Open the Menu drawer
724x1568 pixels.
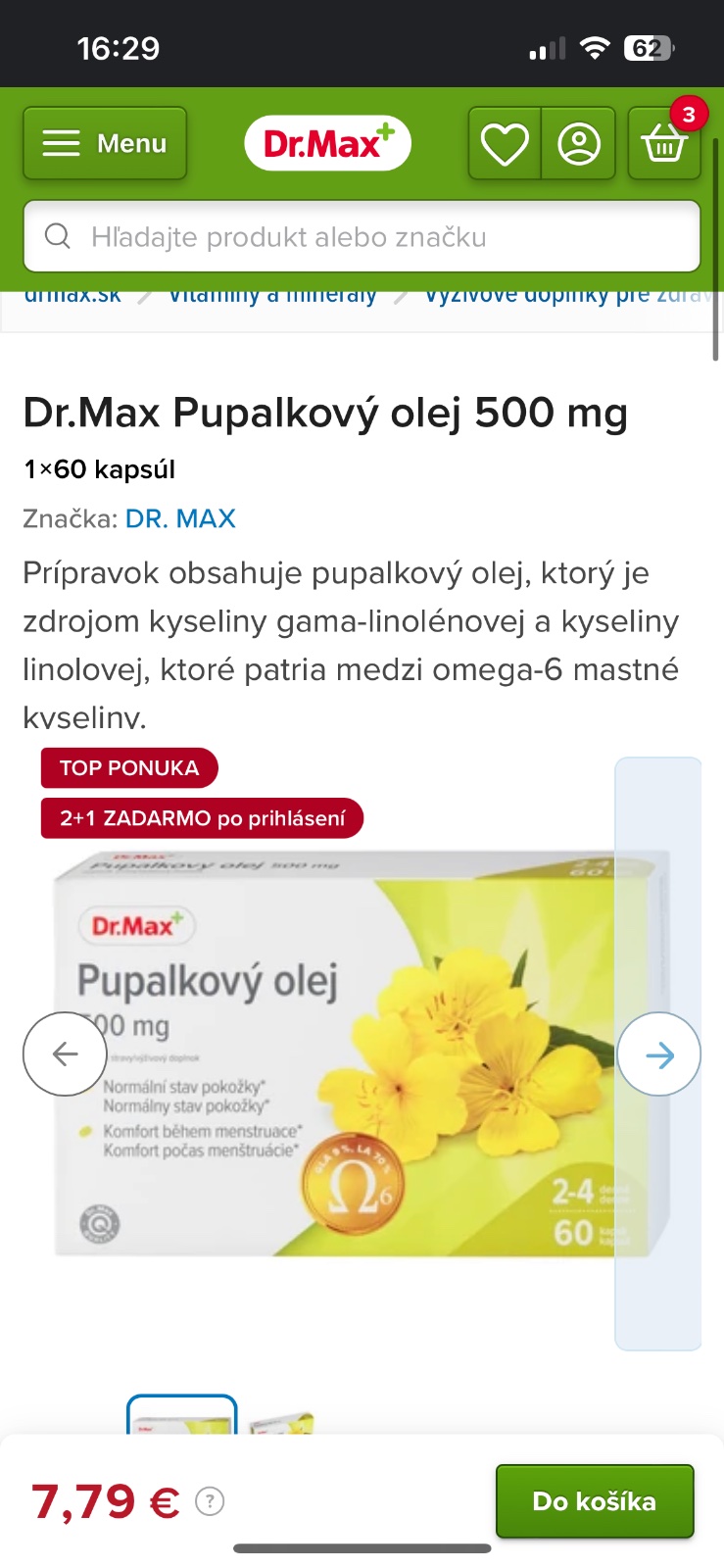[105, 144]
